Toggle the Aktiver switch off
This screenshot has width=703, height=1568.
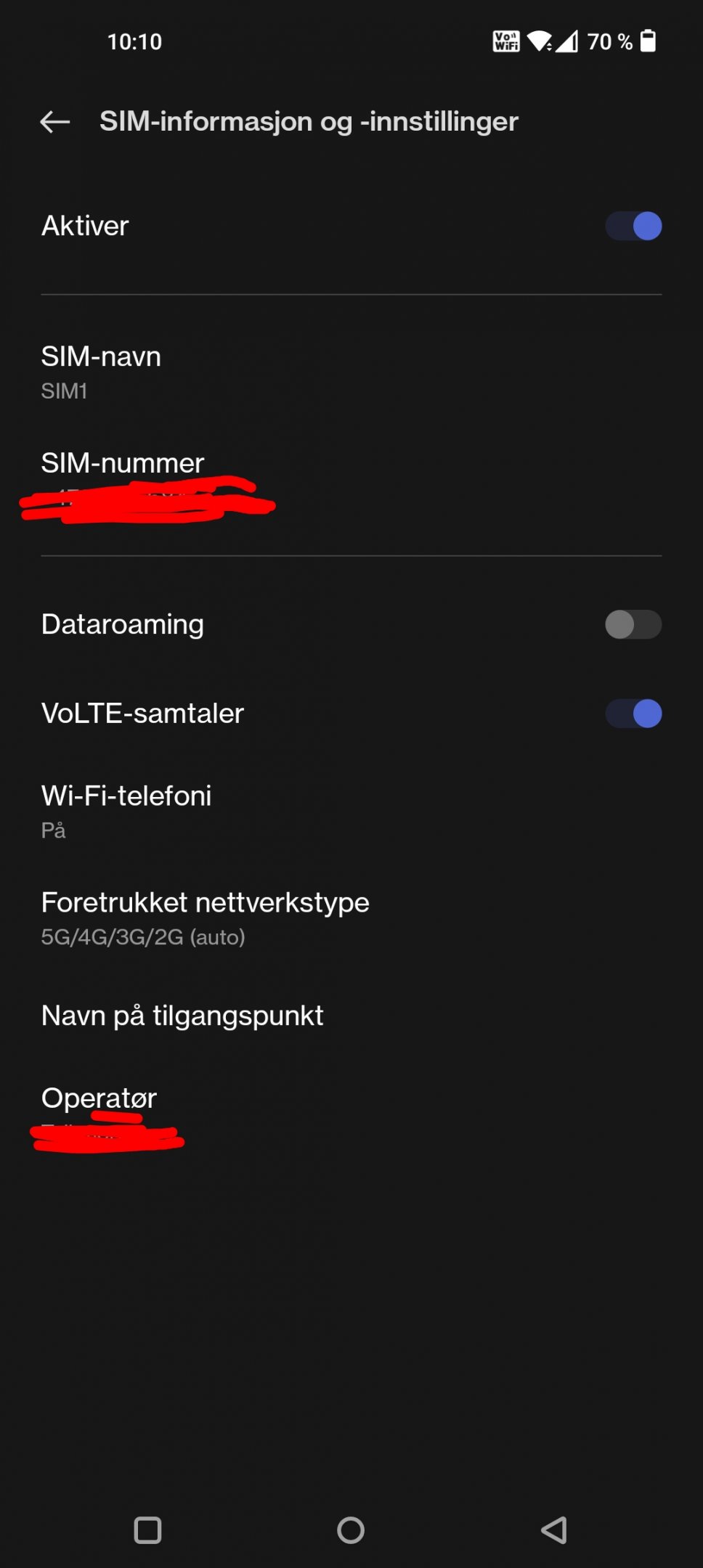coord(633,226)
